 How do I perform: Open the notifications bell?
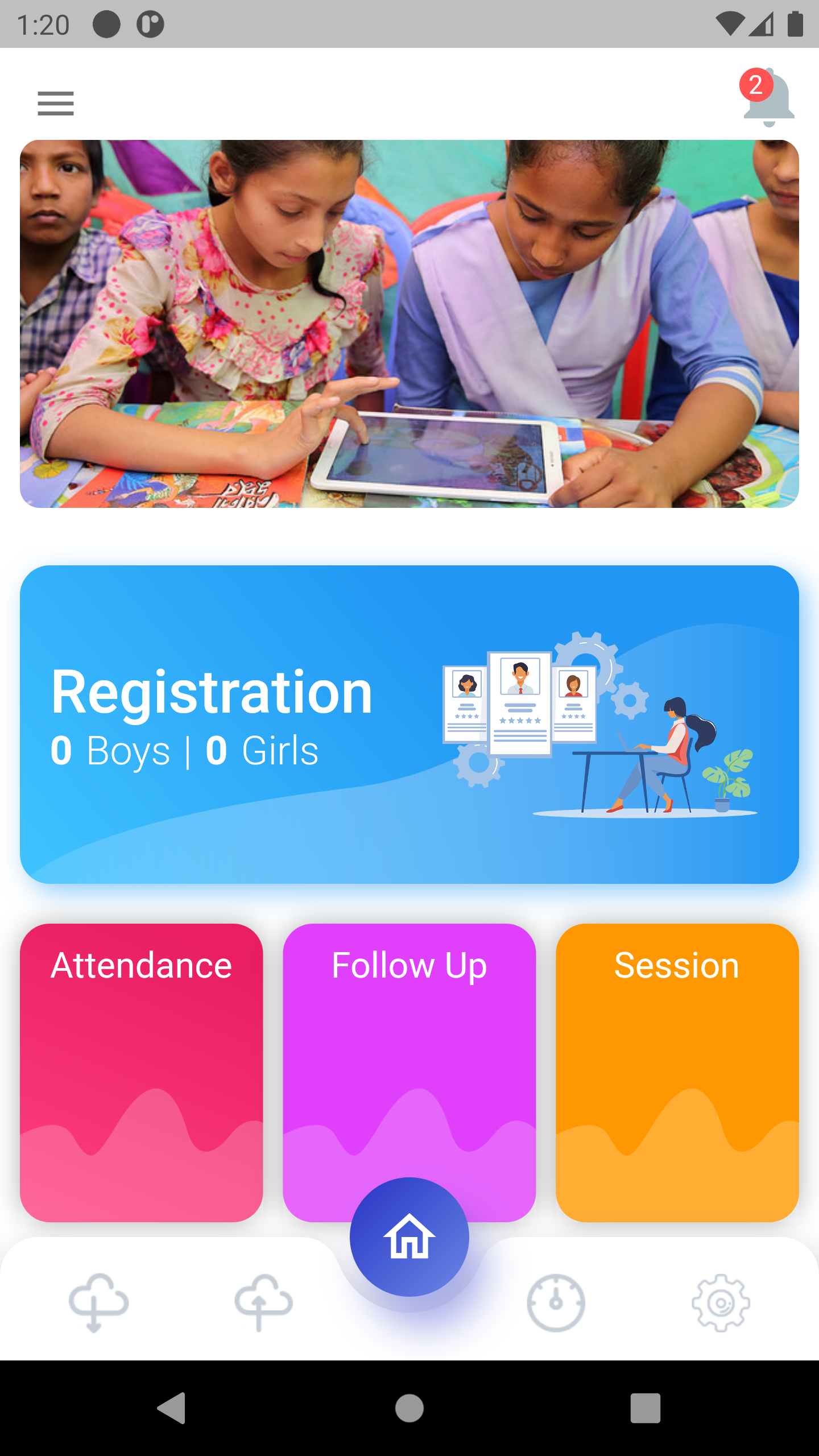click(768, 98)
